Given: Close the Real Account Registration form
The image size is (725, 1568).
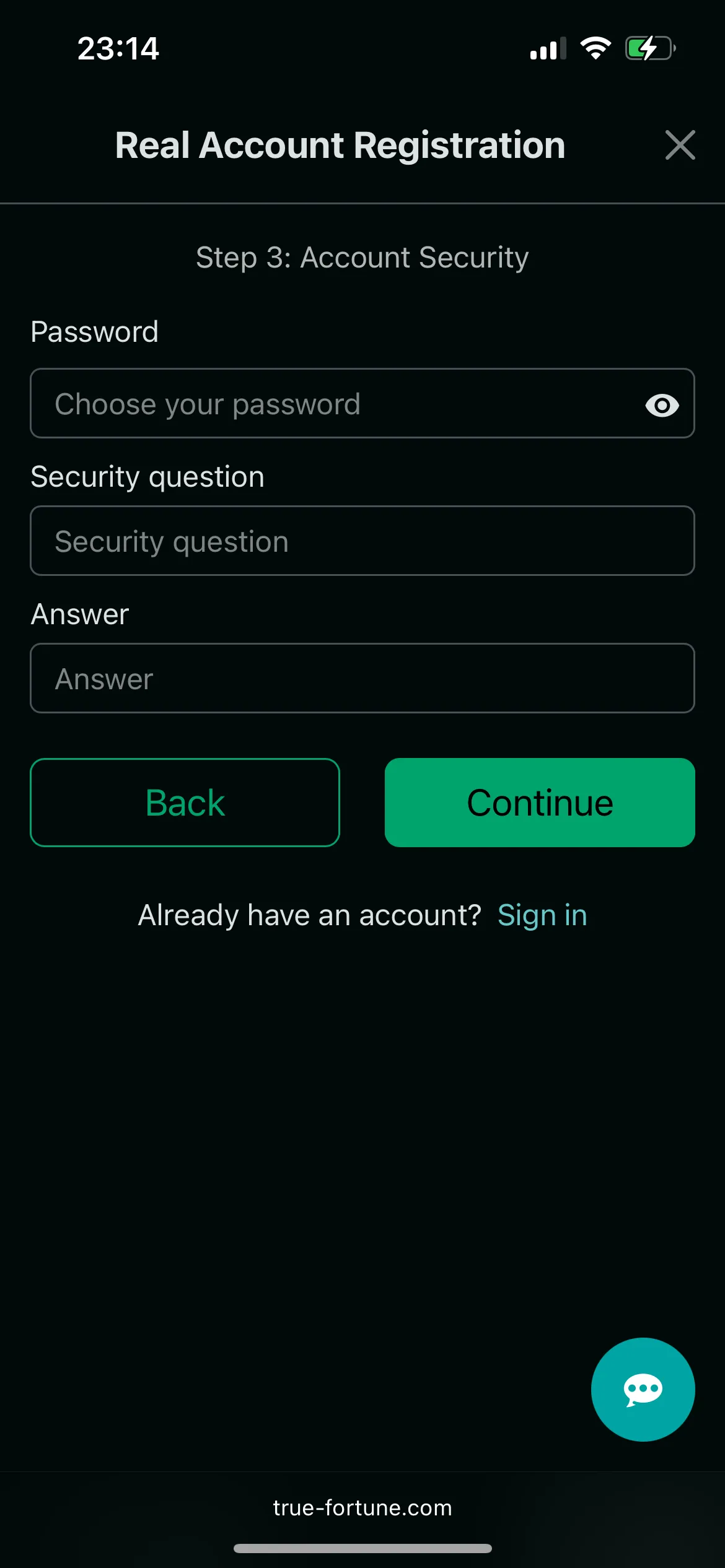Looking at the screenshot, I should (x=680, y=145).
